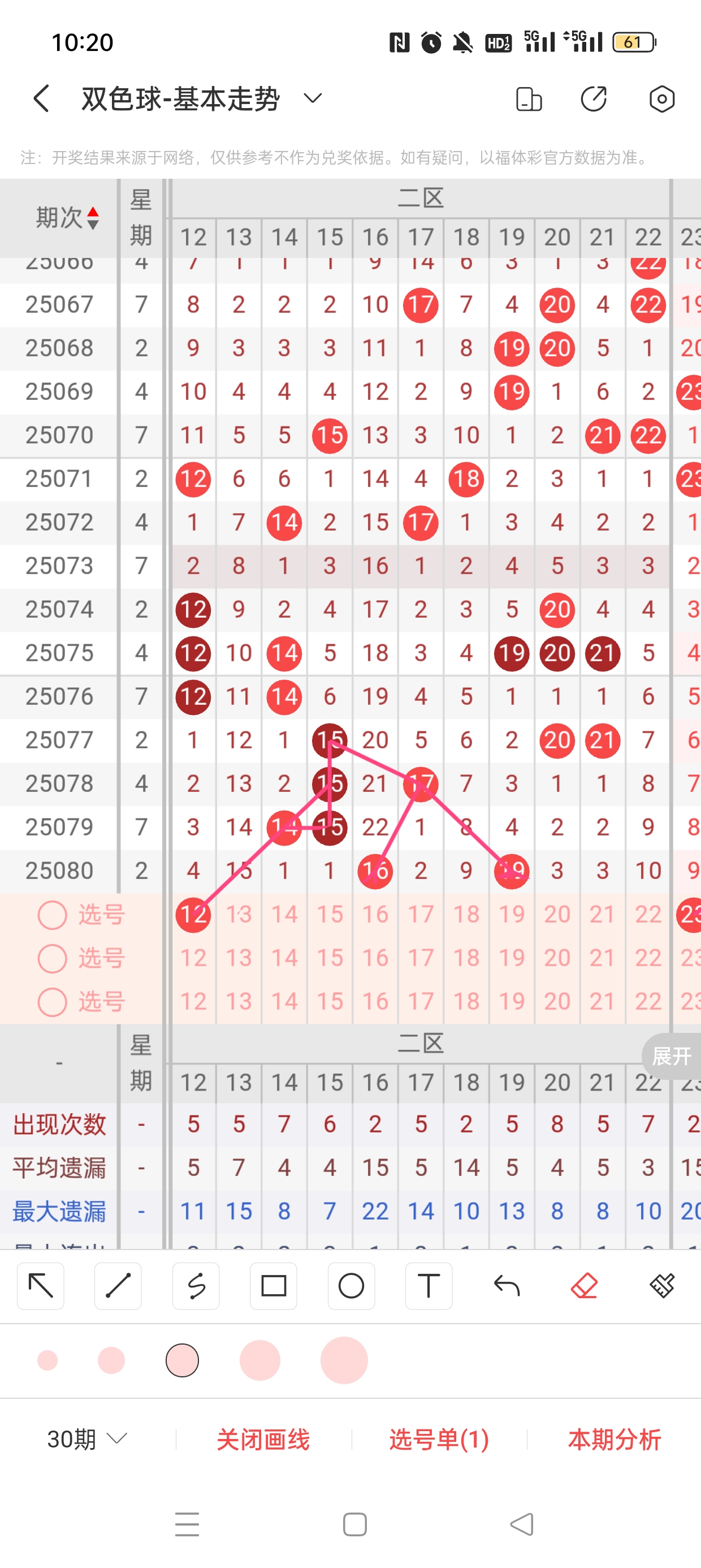Select the first 选号 radio circle

53,914
